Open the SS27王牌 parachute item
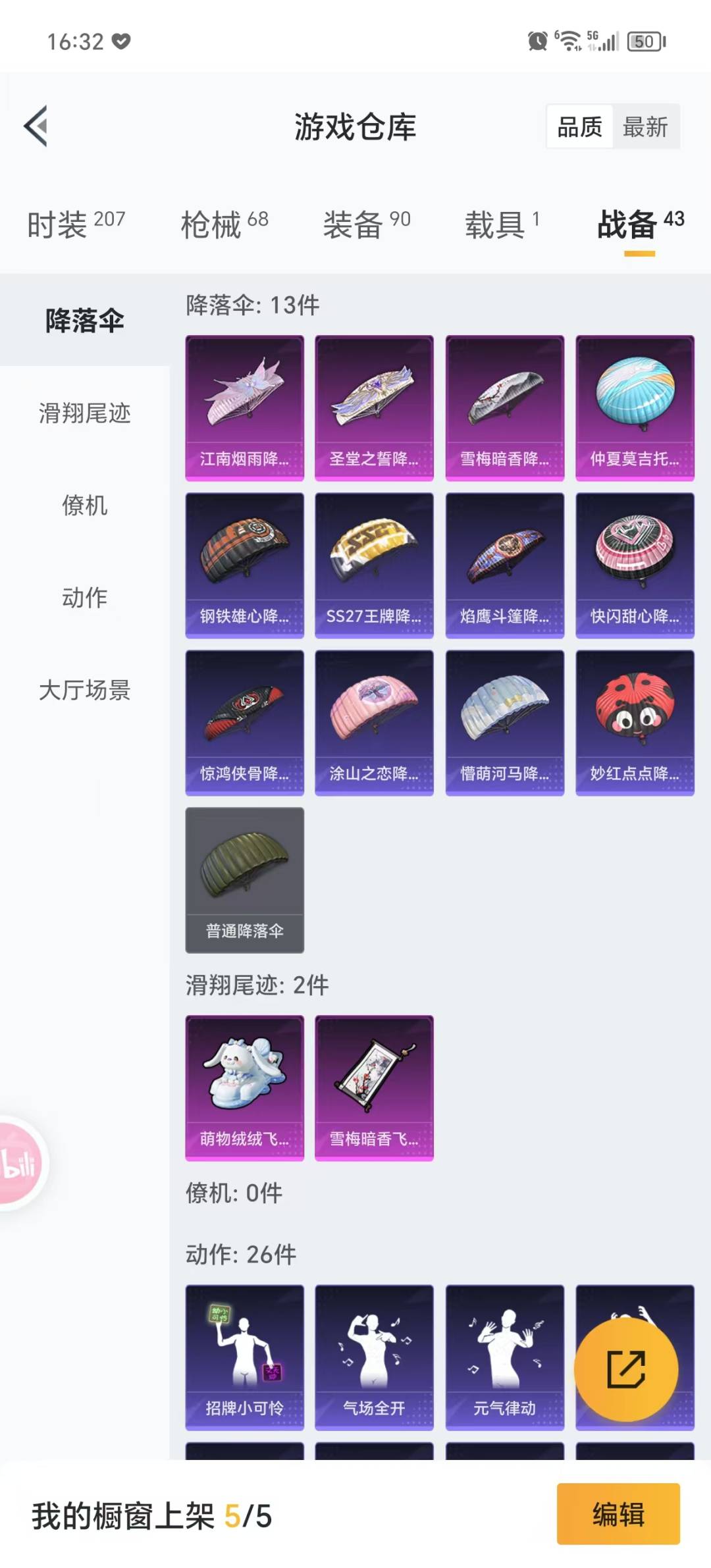 coord(374,565)
